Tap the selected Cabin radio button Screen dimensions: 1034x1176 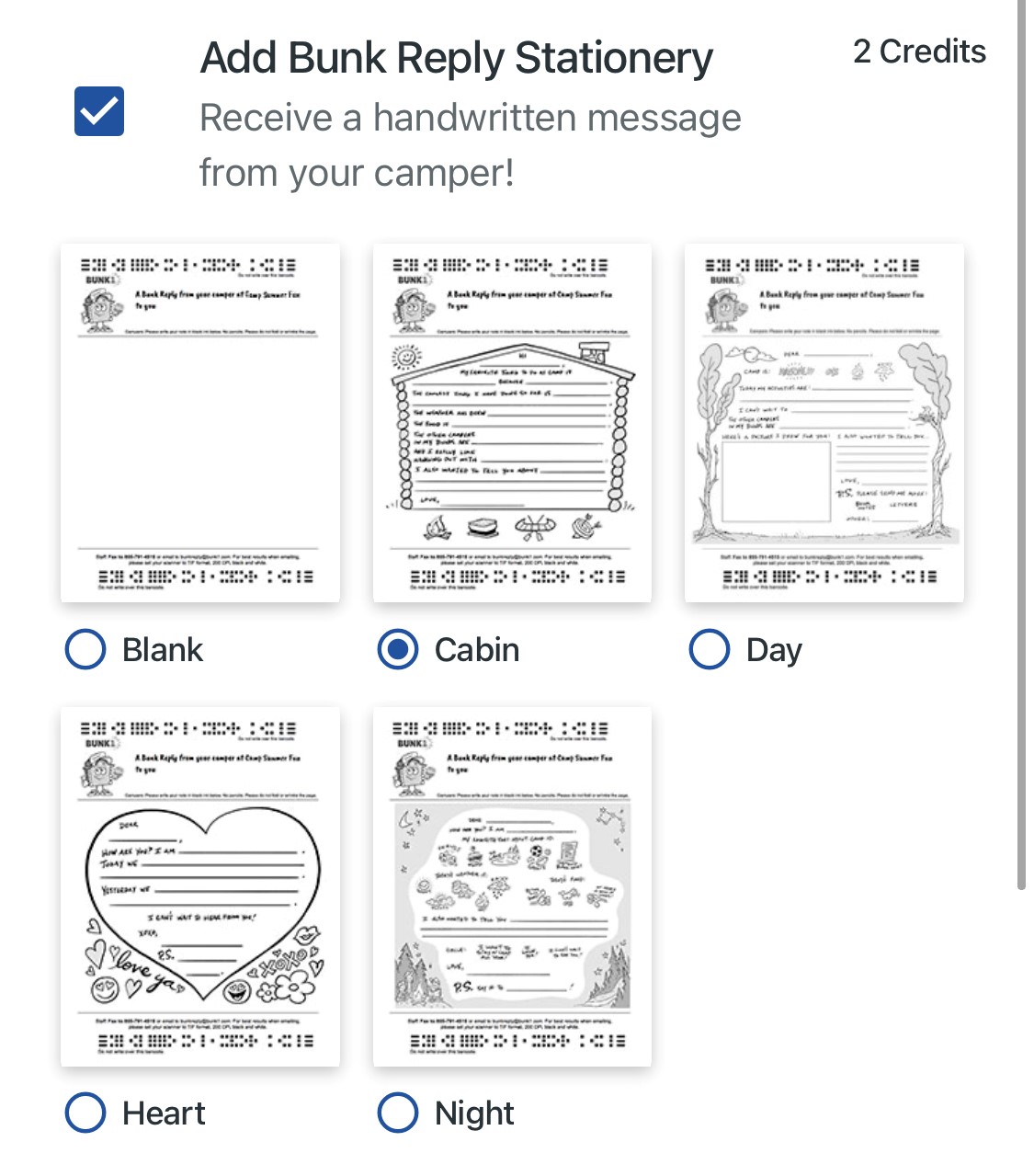click(398, 649)
